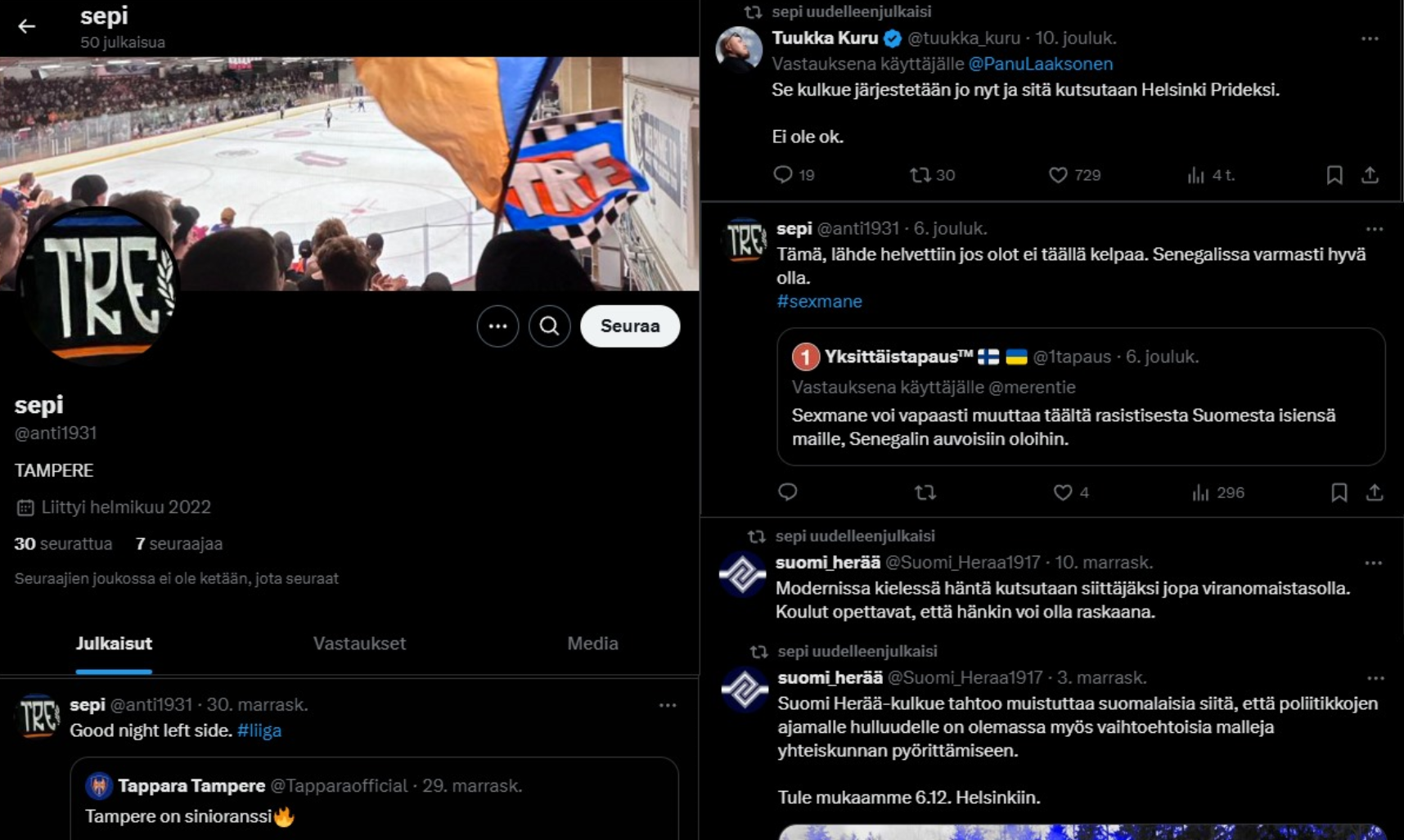Search within sepi's posts

(x=549, y=326)
